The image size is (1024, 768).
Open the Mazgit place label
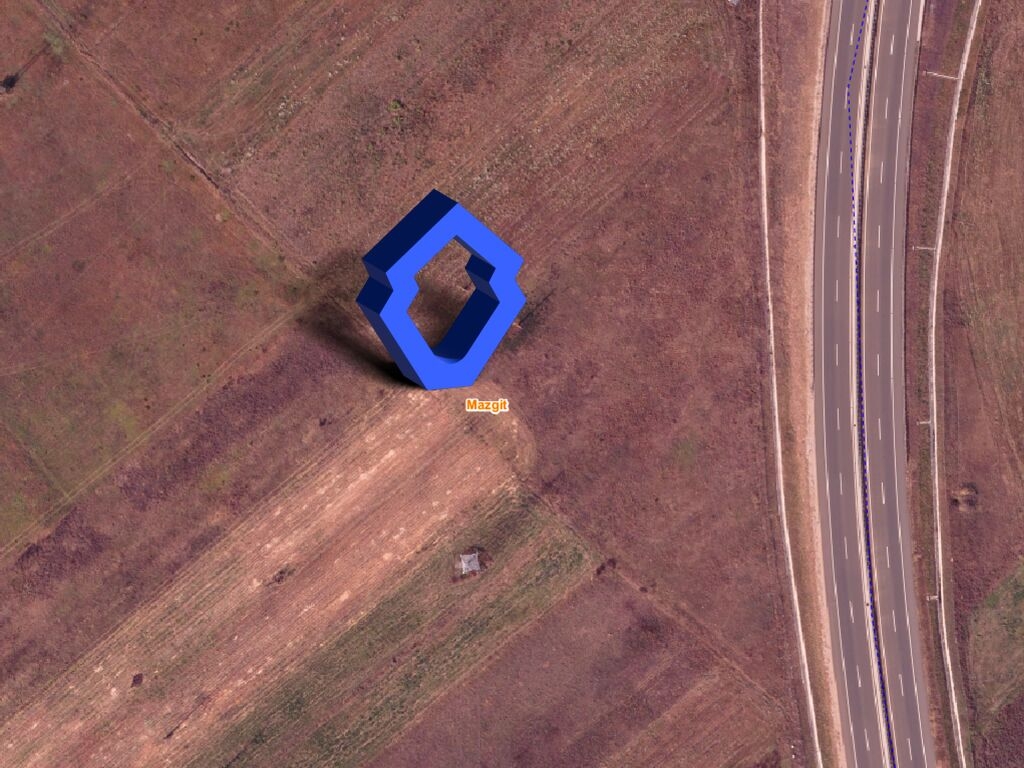(487, 405)
